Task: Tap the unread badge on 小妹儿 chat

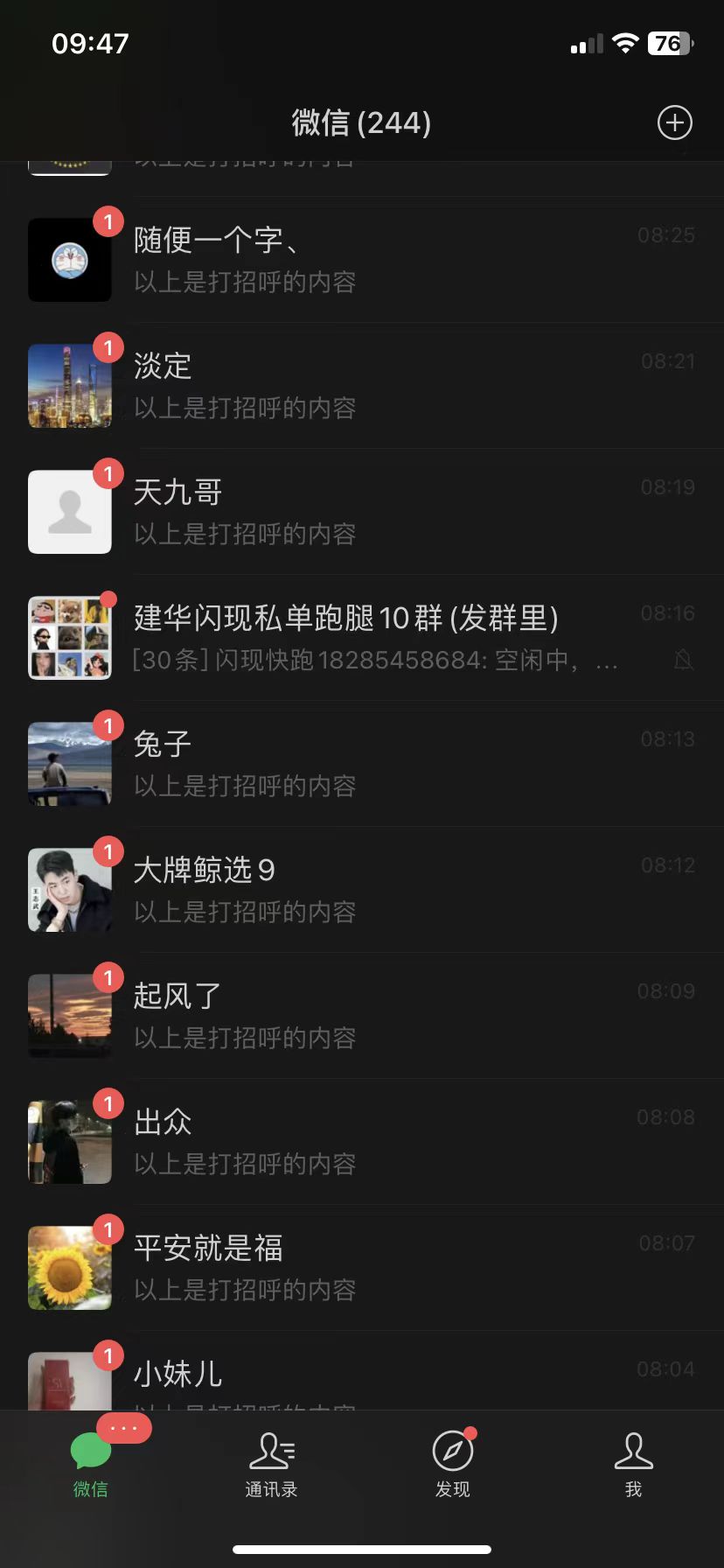Action: pyautogui.click(x=108, y=1354)
